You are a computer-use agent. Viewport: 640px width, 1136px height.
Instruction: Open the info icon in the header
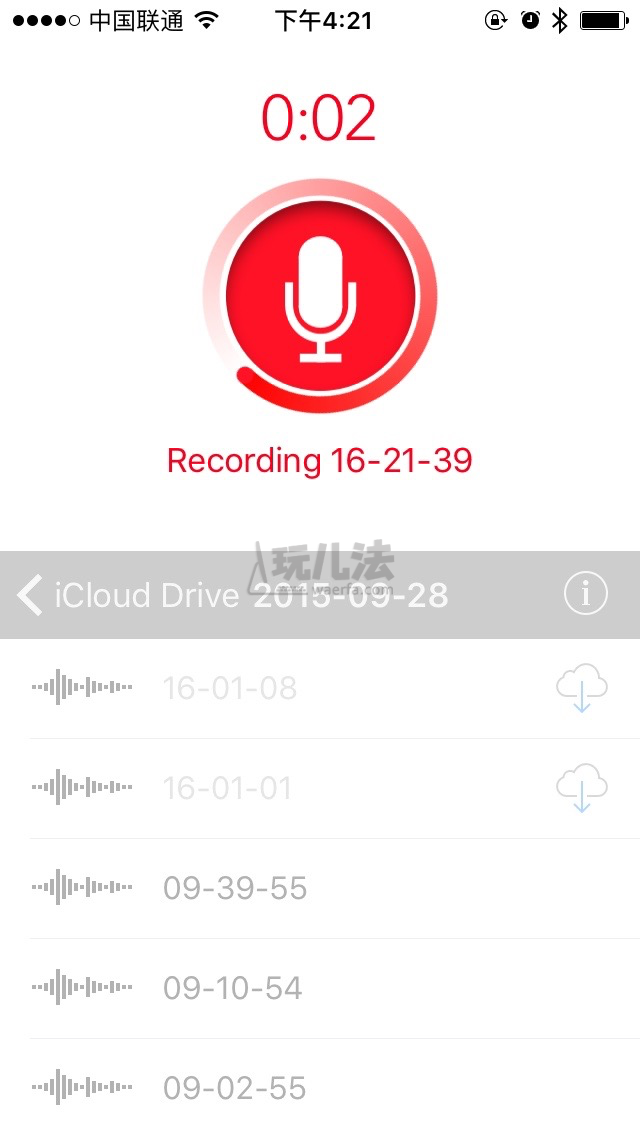(x=586, y=594)
